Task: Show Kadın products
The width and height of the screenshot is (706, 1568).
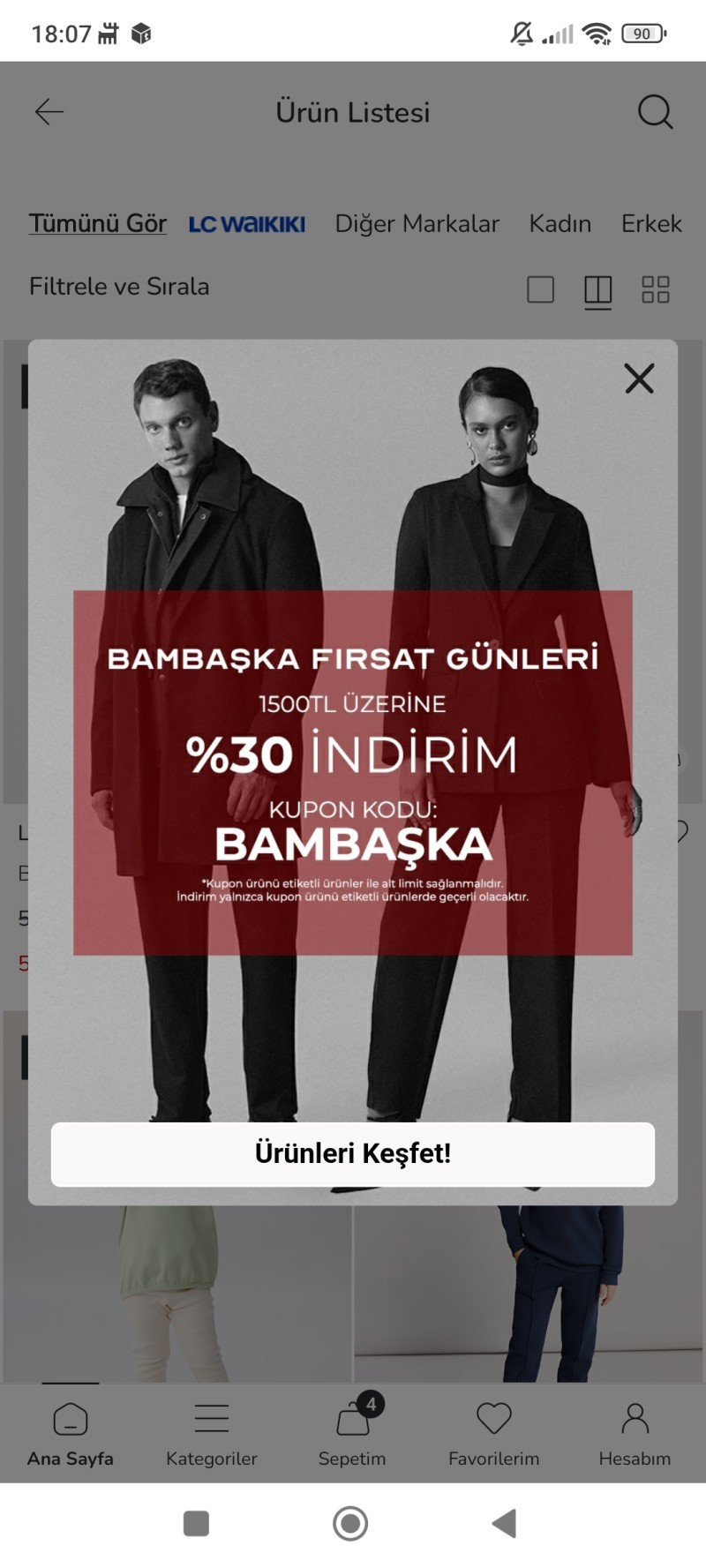Action: point(560,224)
